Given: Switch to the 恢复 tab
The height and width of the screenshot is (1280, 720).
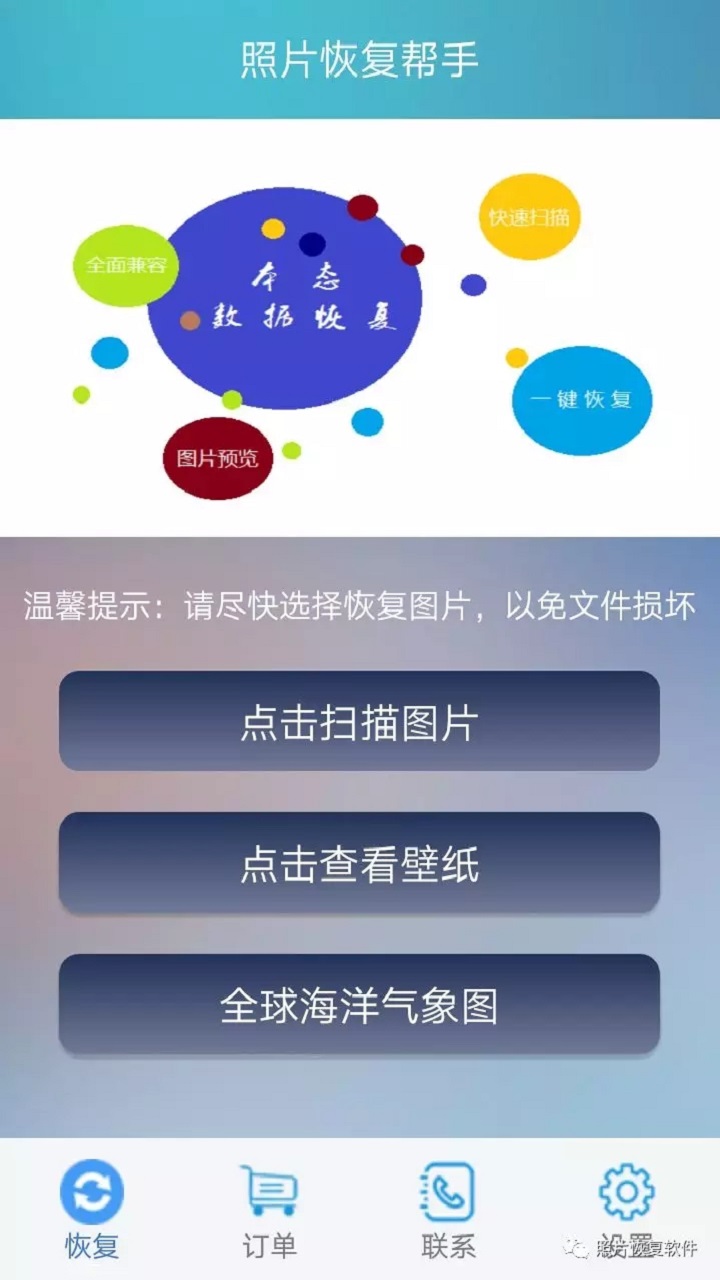Looking at the screenshot, I should click(92, 1208).
